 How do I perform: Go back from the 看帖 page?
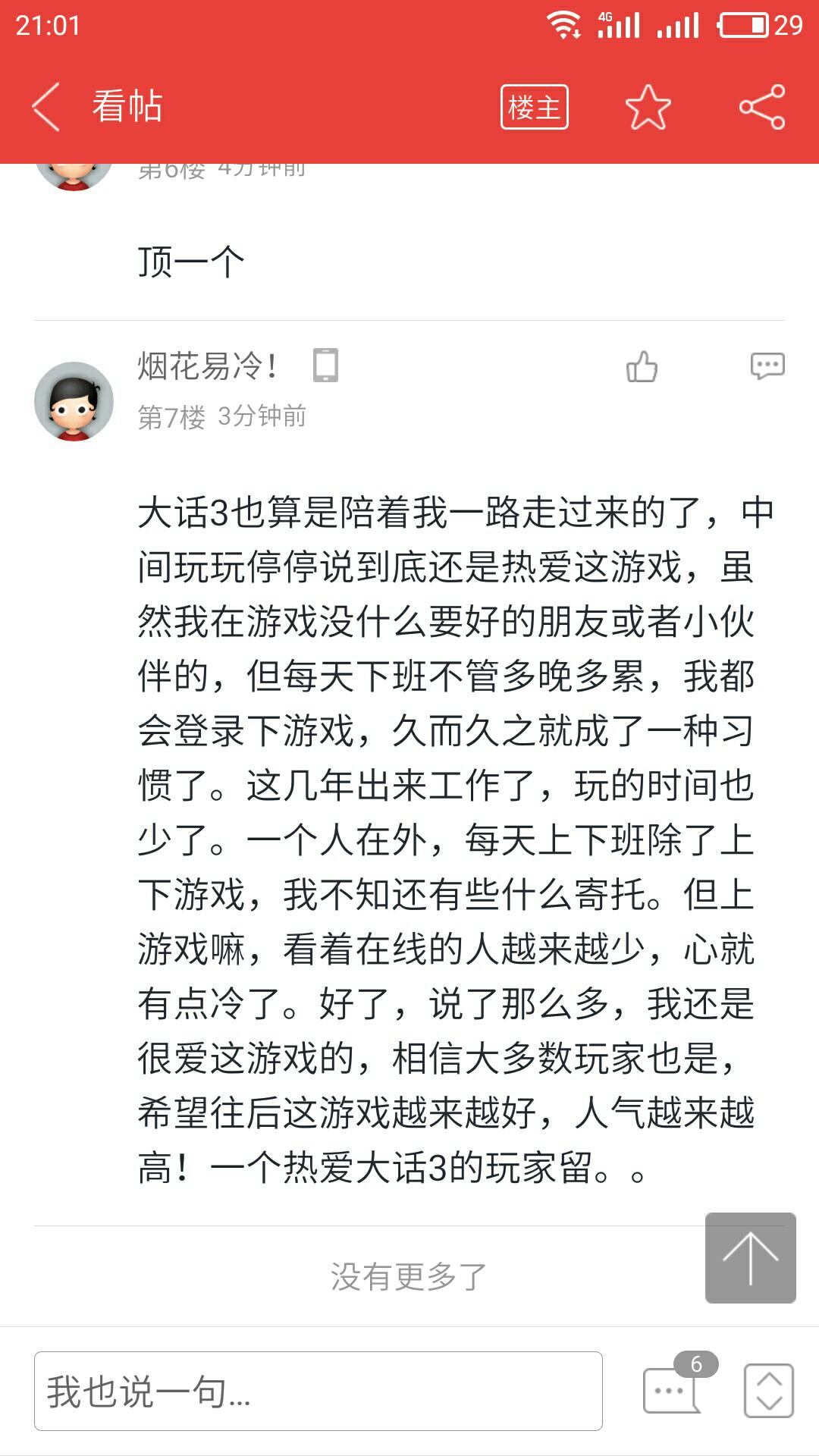coord(46,107)
